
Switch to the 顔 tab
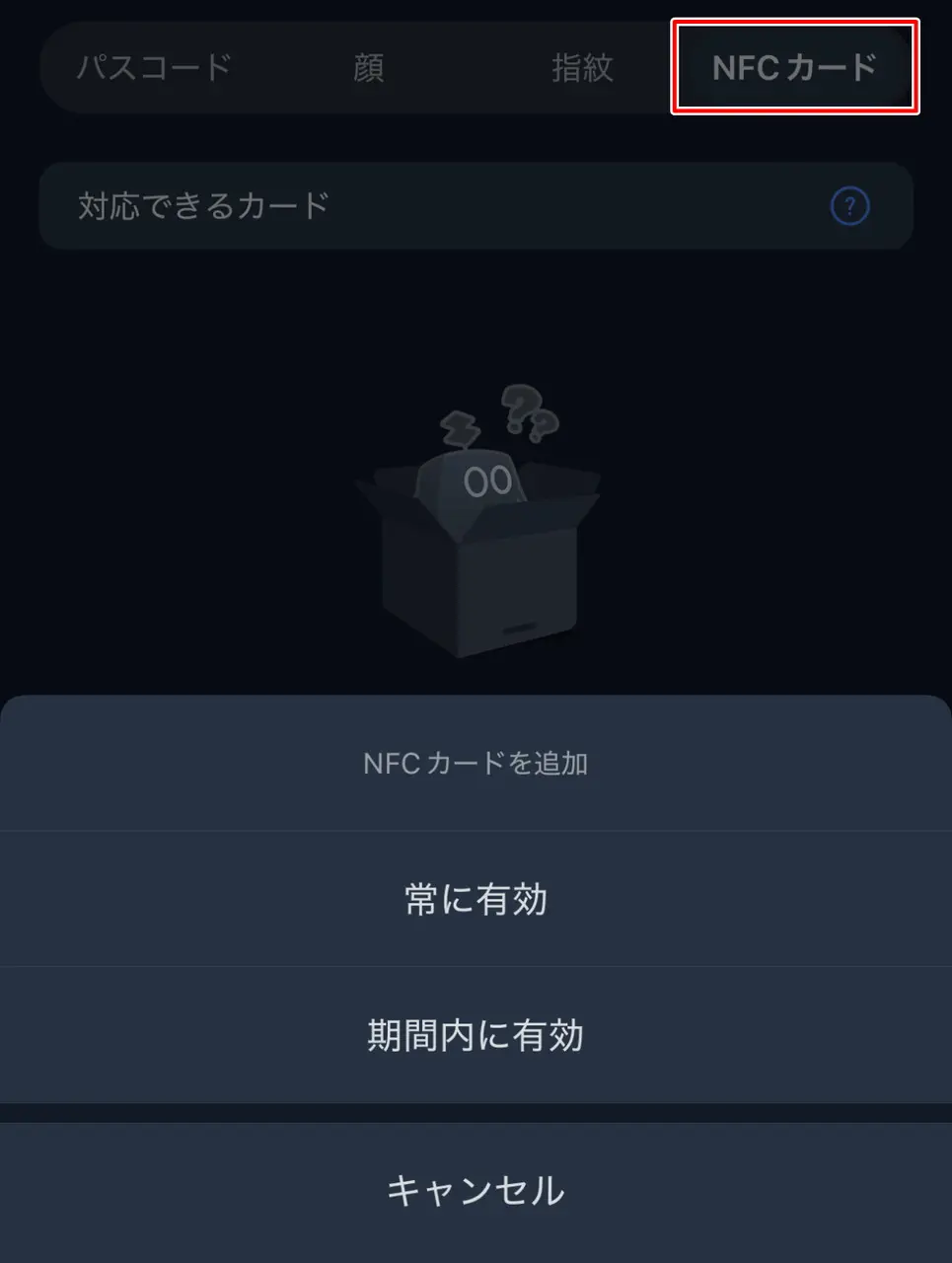click(x=368, y=67)
